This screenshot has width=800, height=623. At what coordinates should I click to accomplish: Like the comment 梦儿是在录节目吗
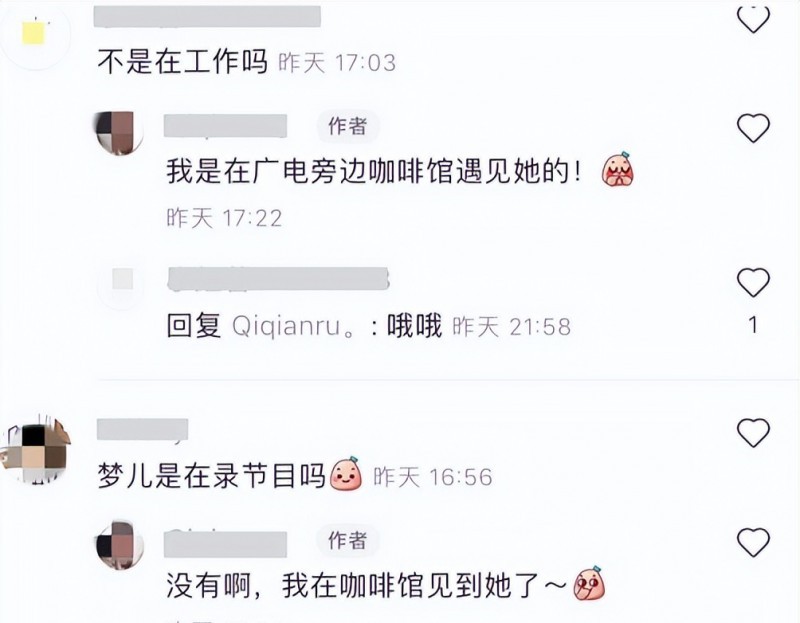(x=753, y=432)
